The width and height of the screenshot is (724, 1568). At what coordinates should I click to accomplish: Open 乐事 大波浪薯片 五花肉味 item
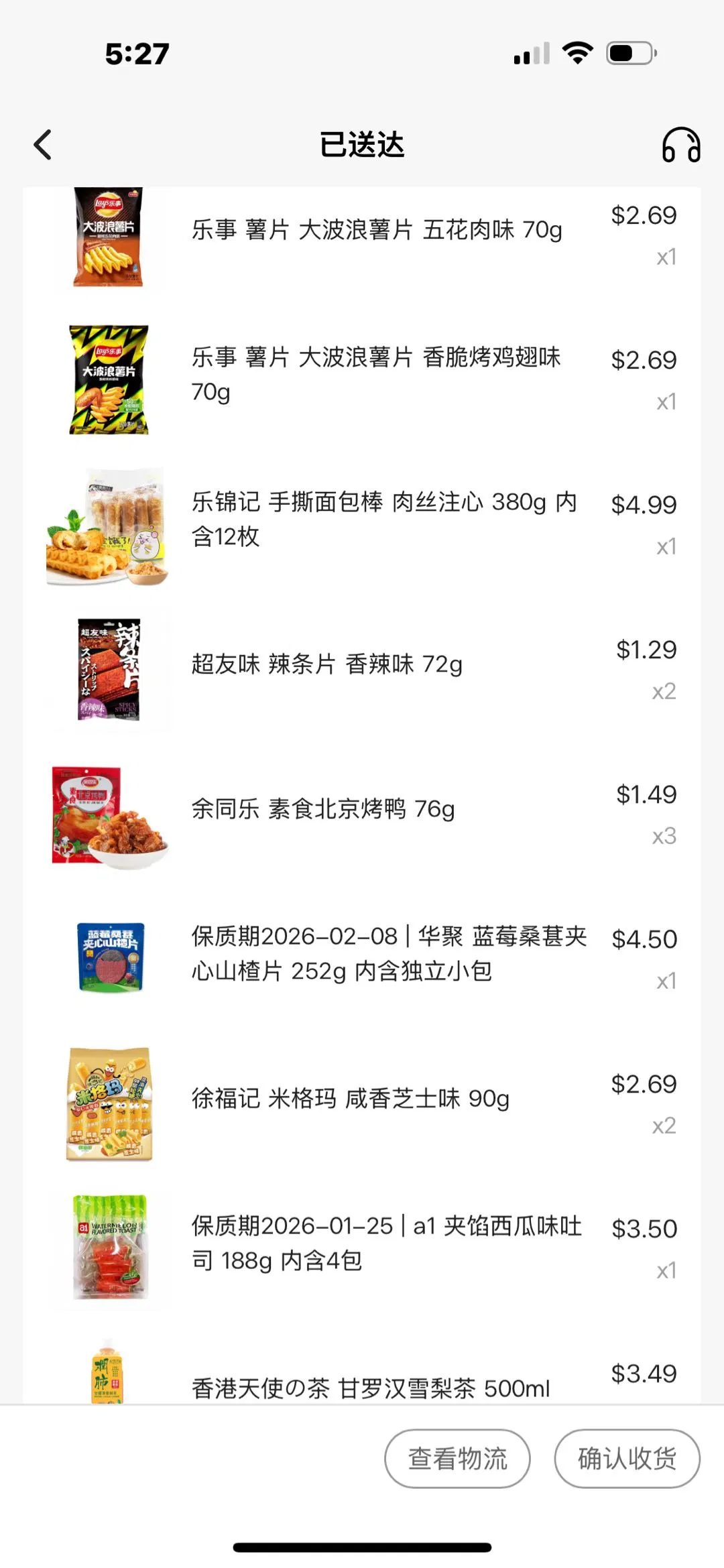pos(376,230)
